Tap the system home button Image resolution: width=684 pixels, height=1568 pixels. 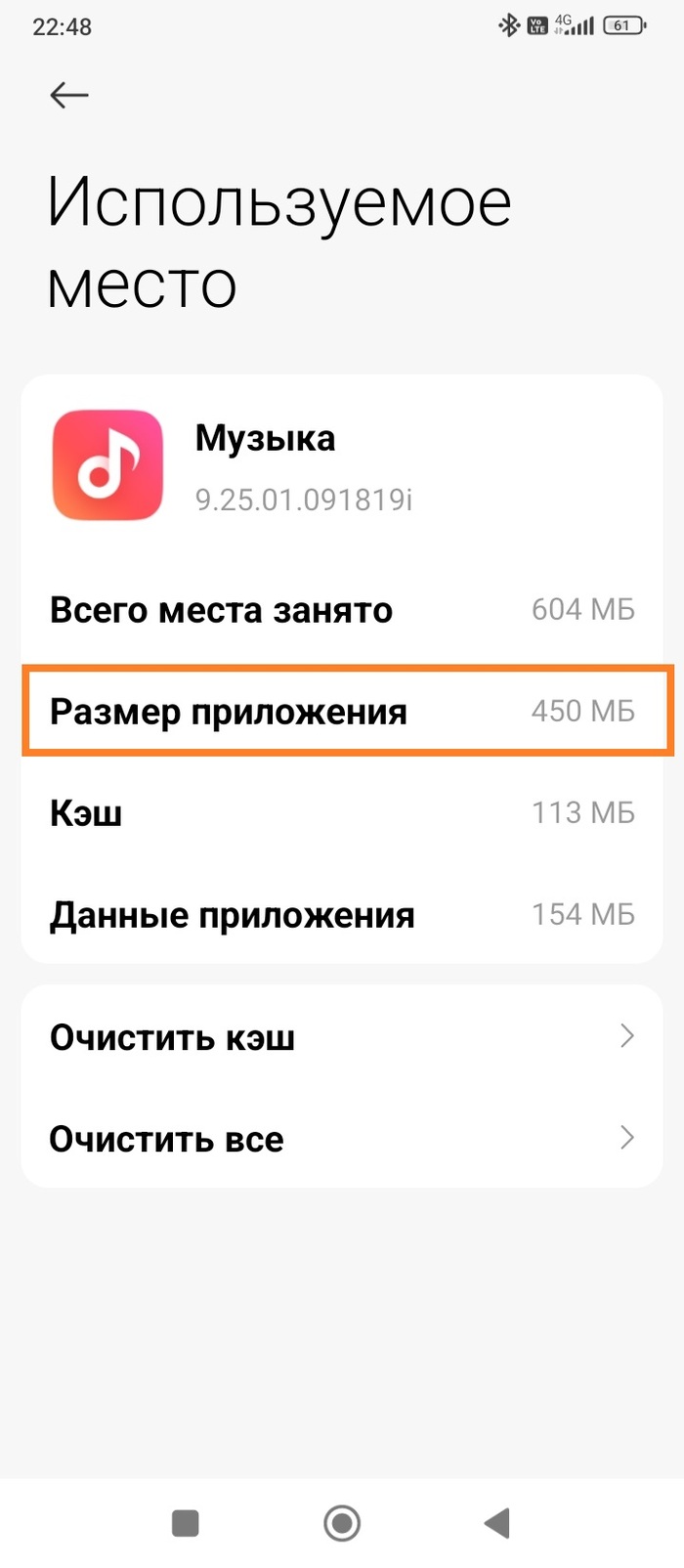pos(342,1522)
